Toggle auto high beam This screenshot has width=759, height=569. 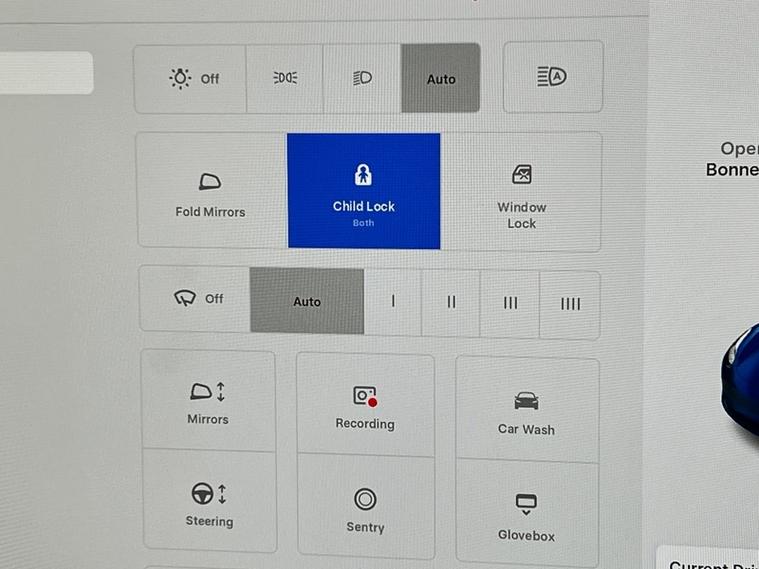pos(552,77)
